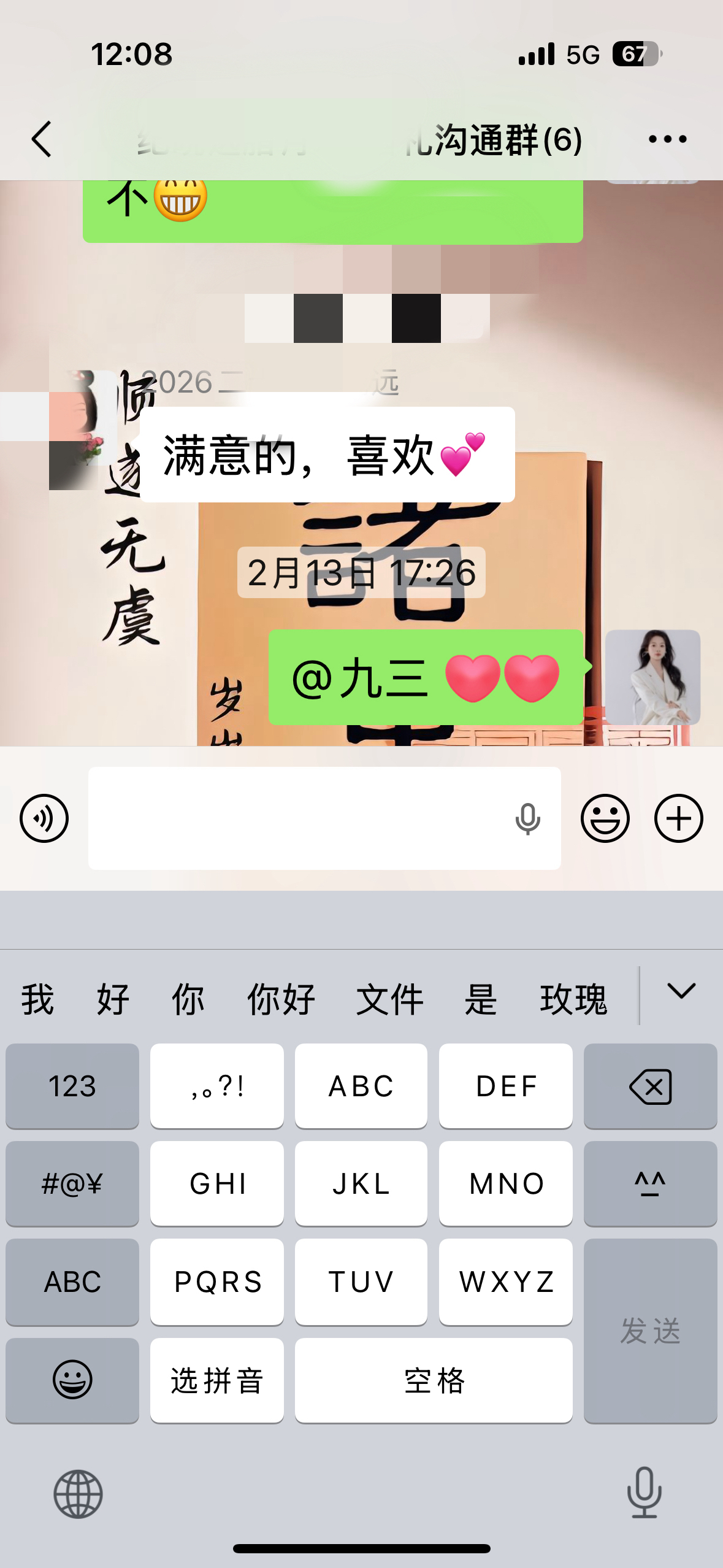Expand the keyboard candidate list

(x=681, y=991)
